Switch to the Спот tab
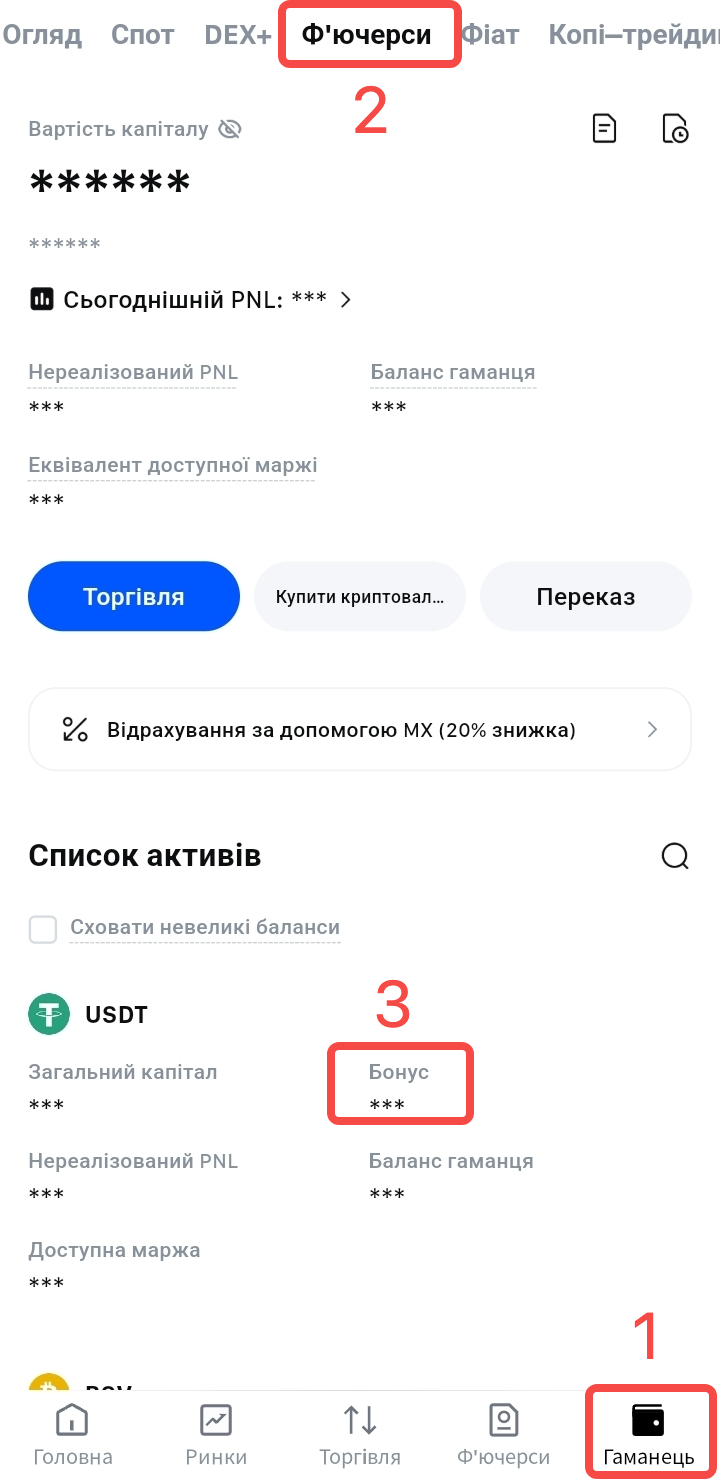This screenshot has width=720, height=1479. (x=142, y=35)
